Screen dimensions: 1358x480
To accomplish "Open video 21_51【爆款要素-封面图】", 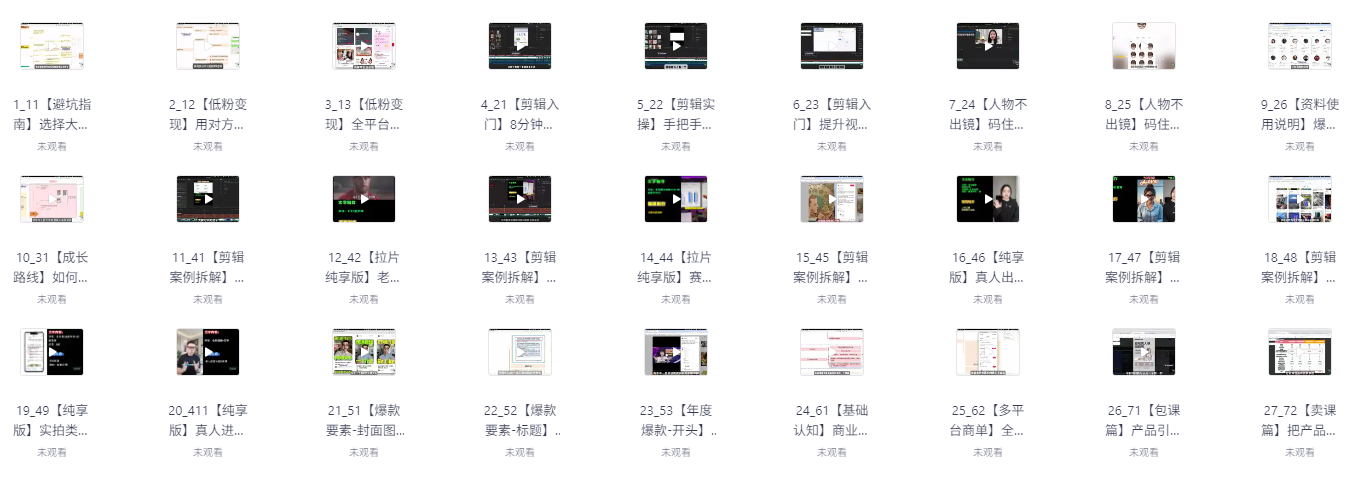I will 364,352.
